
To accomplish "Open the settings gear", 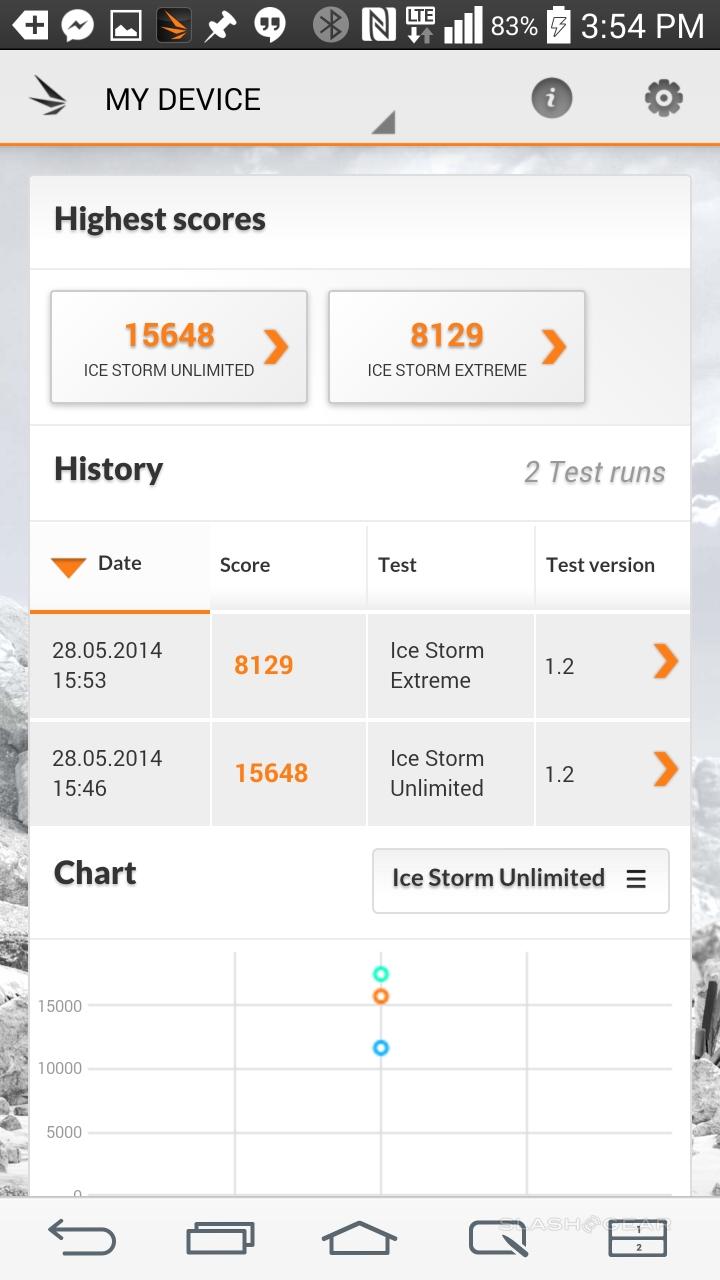I will (x=663, y=98).
